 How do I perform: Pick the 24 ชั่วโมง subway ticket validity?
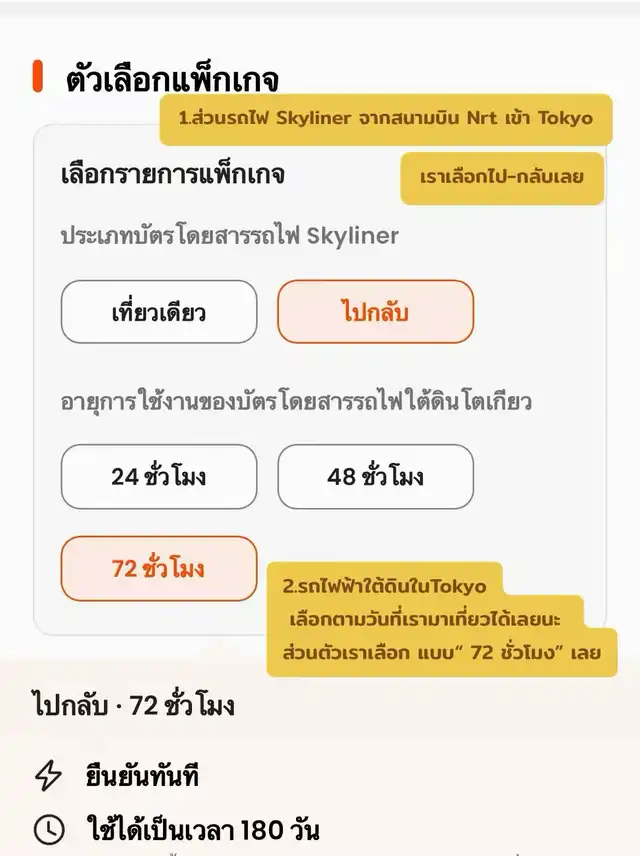point(159,476)
